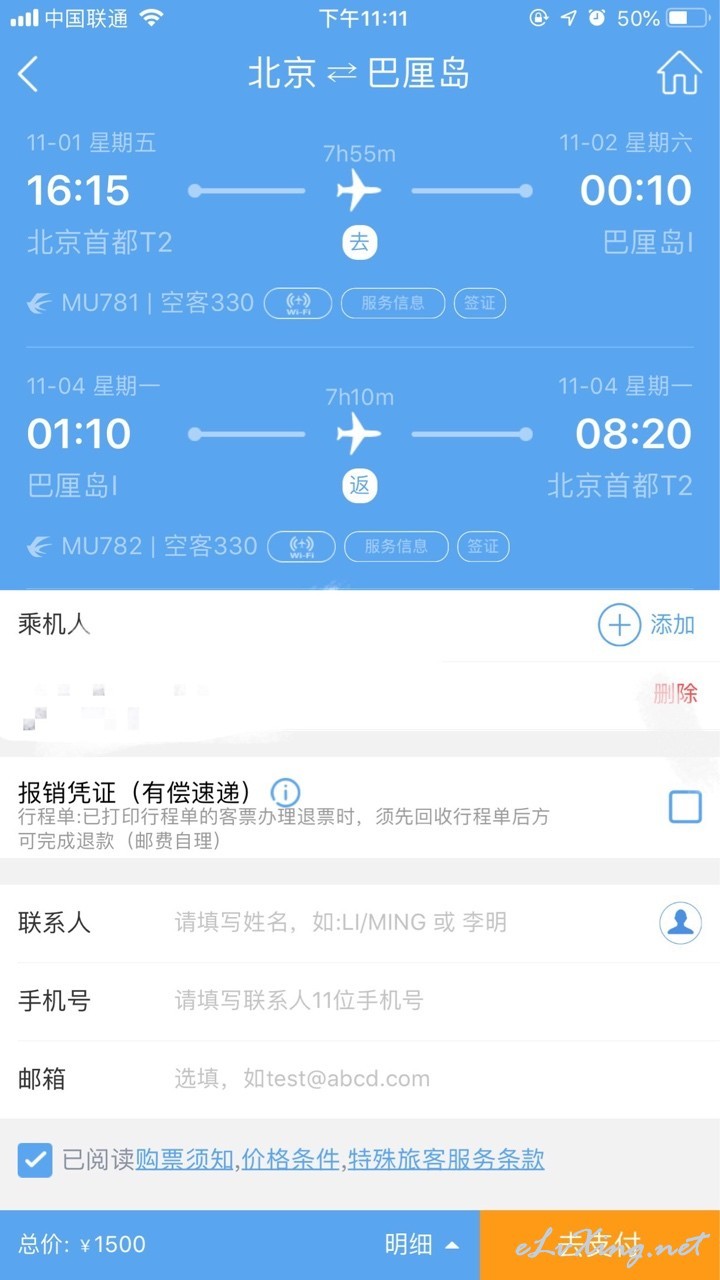This screenshot has height=1280, width=720.
Task: Delete the listed passenger with 删除
Action: tap(675, 694)
